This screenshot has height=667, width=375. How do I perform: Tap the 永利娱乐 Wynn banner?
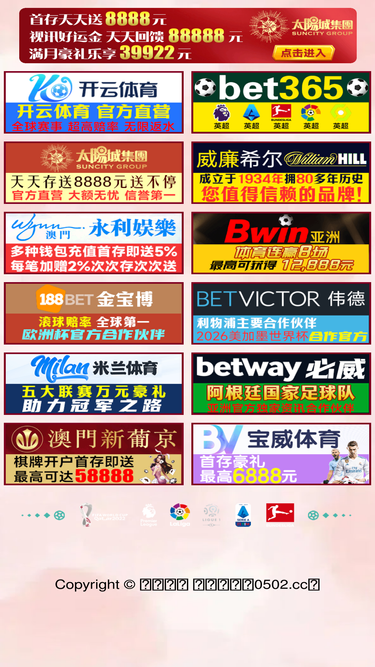click(x=94, y=243)
